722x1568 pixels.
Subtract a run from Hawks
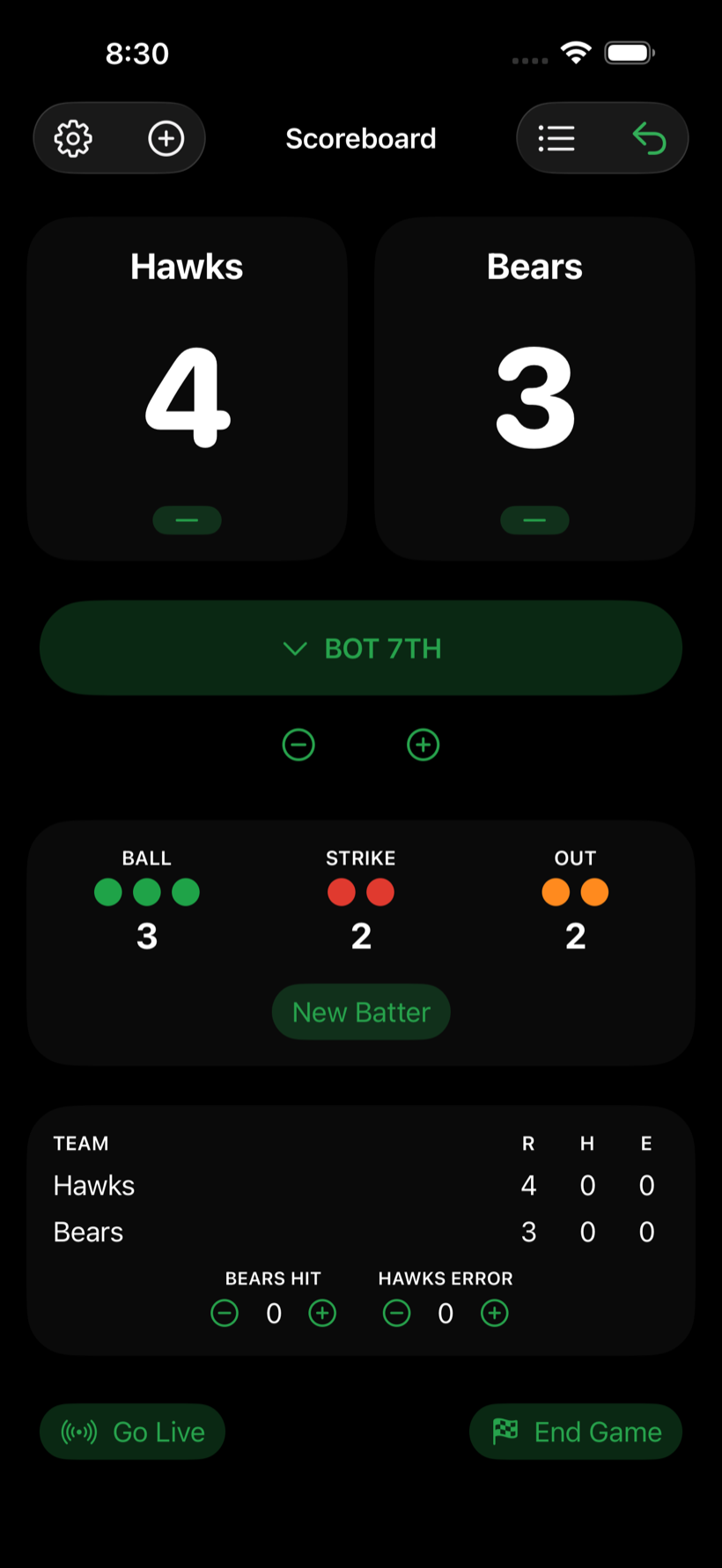[x=187, y=520]
